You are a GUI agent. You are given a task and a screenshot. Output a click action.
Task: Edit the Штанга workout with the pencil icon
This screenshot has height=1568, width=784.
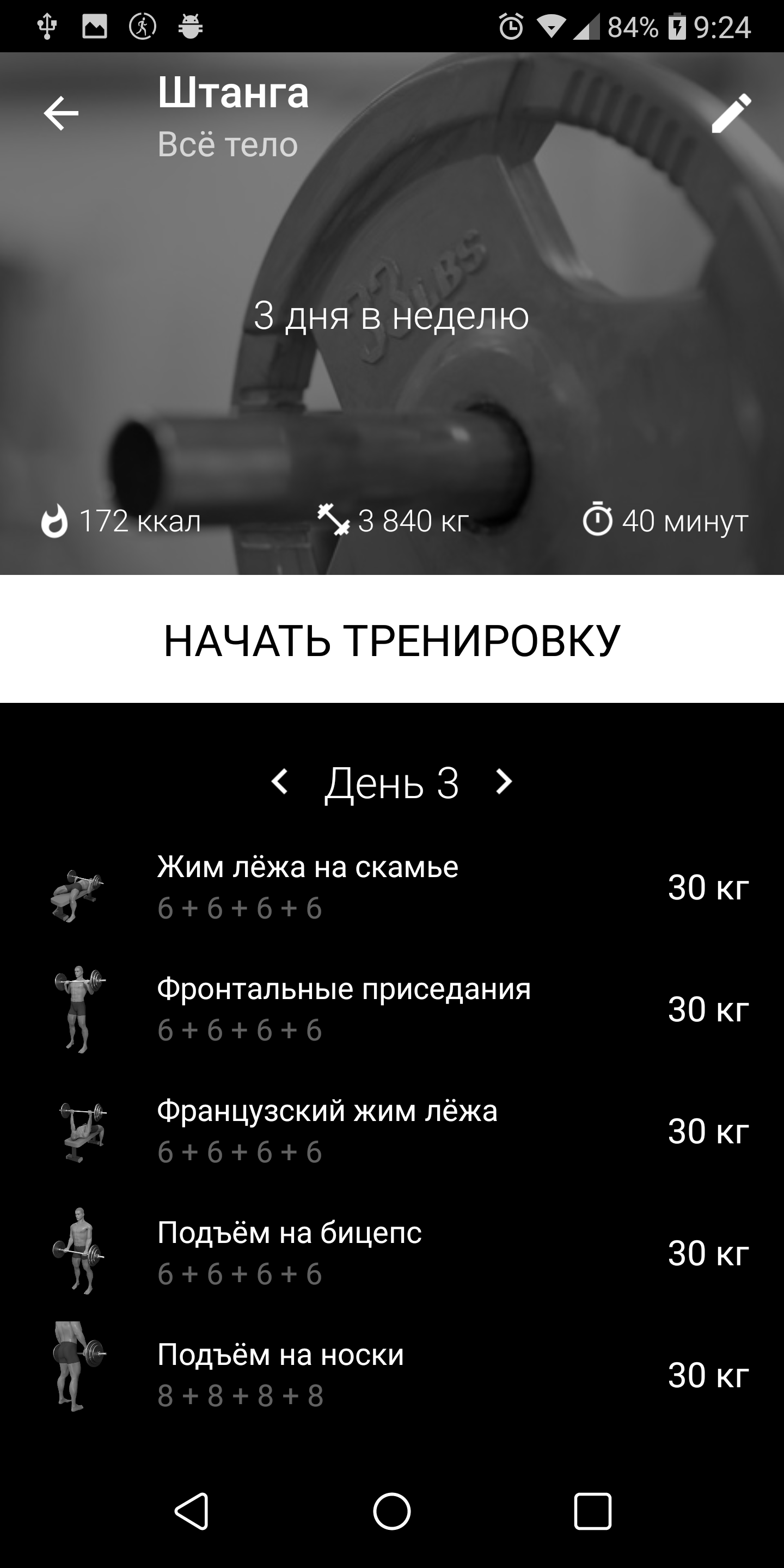(x=731, y=113)
